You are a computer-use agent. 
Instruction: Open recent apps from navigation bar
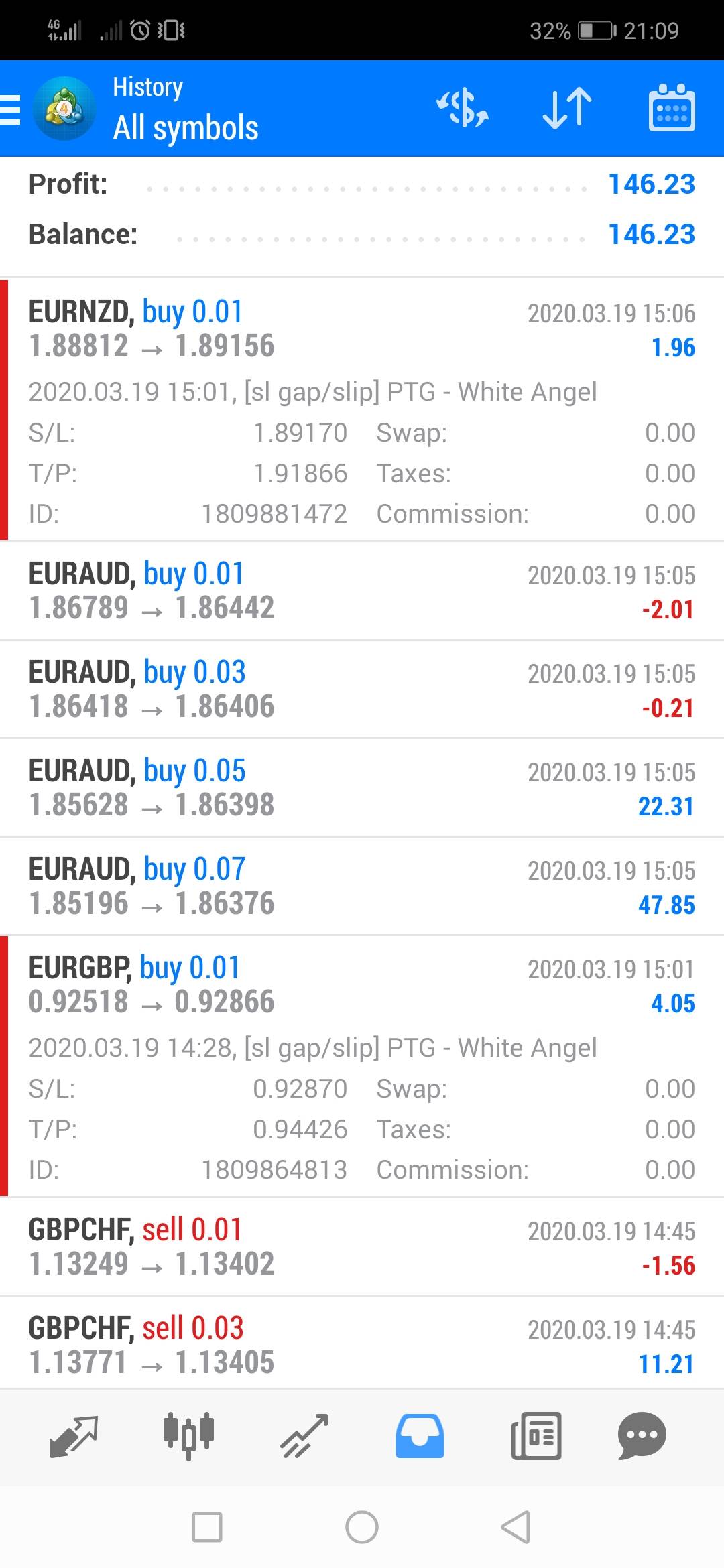pos(207,1528)
